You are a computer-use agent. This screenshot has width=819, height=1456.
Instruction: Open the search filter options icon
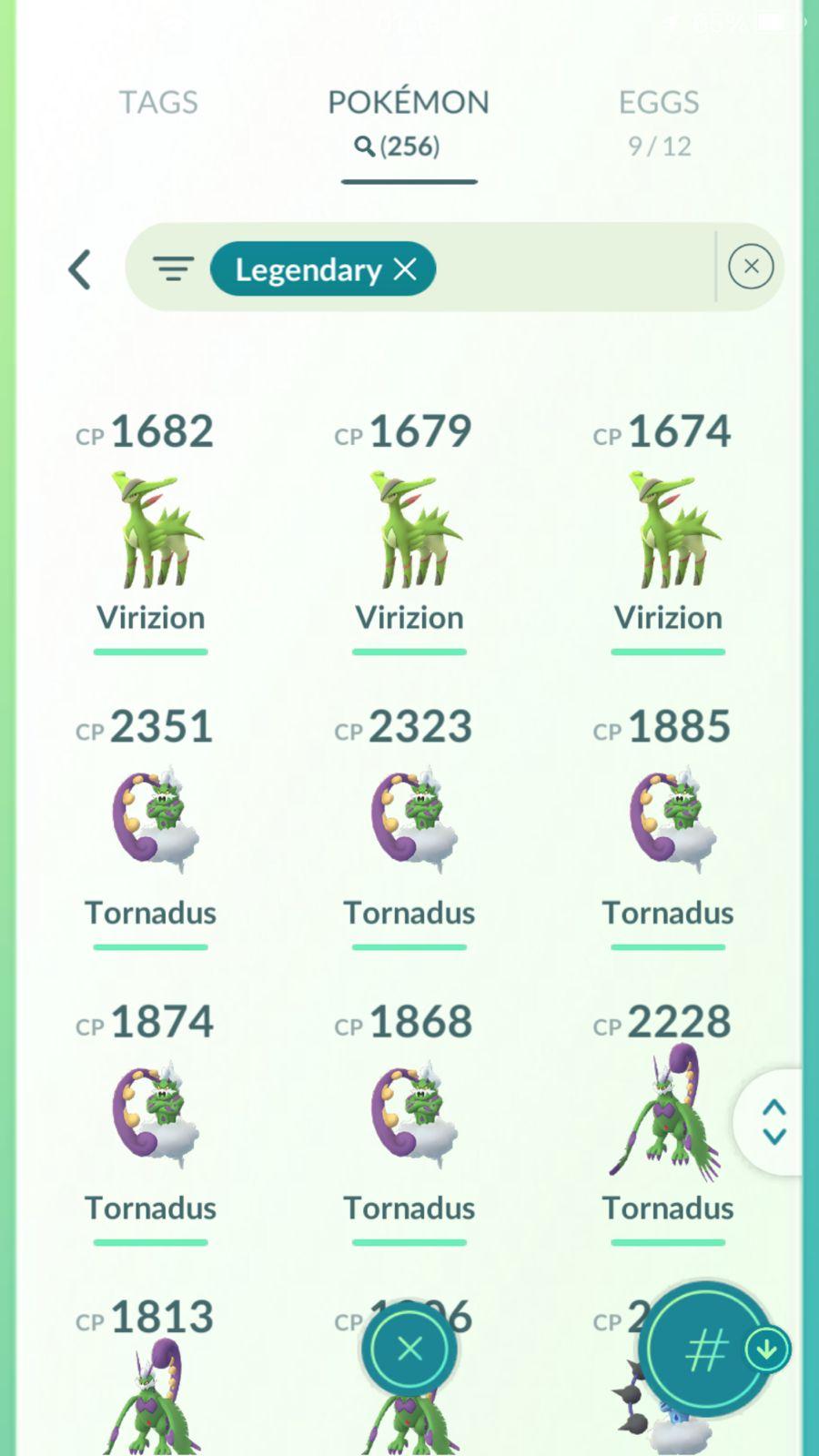(173, 268)
